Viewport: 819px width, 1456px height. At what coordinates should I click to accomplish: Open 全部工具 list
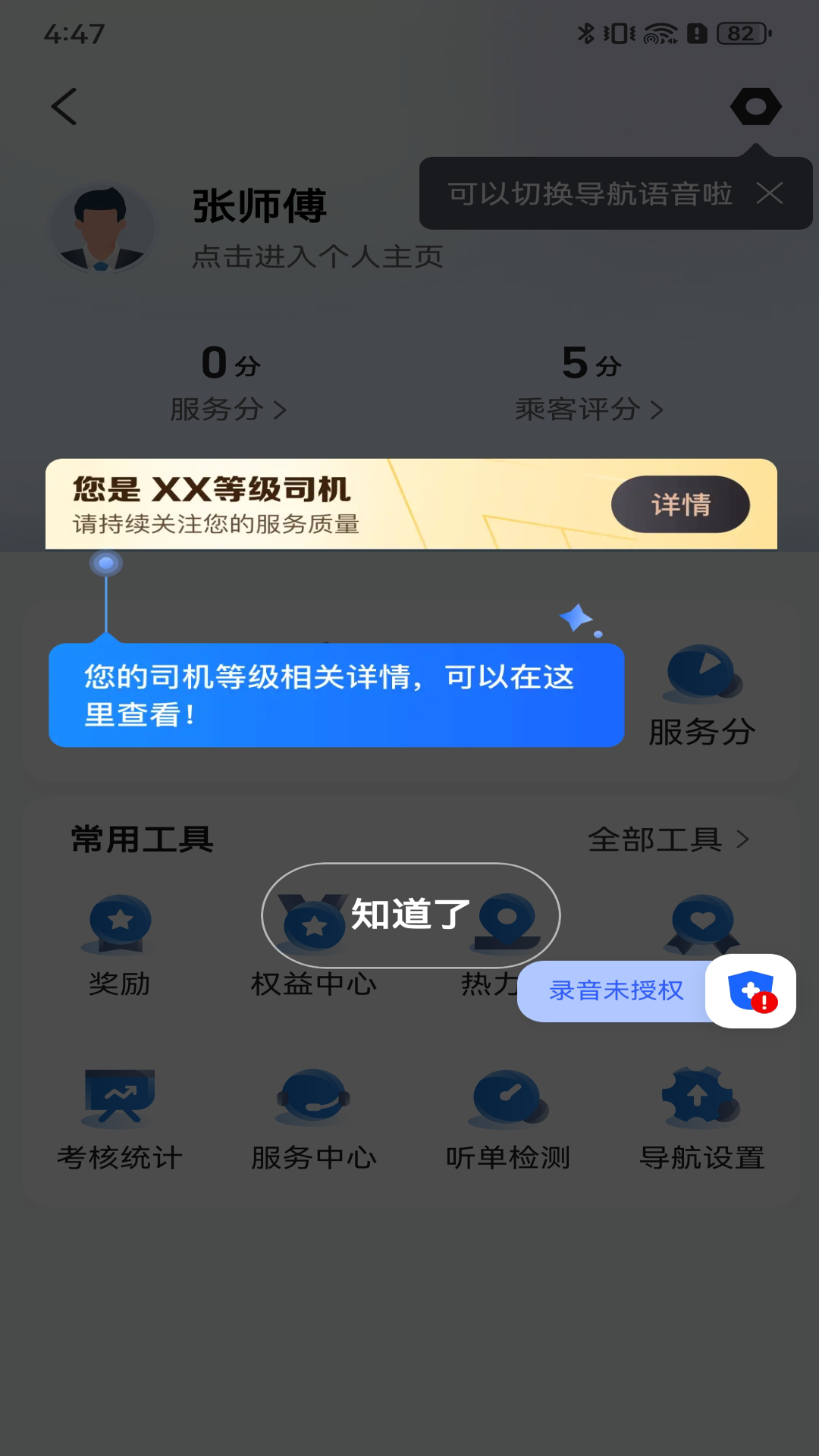[668, 839]
